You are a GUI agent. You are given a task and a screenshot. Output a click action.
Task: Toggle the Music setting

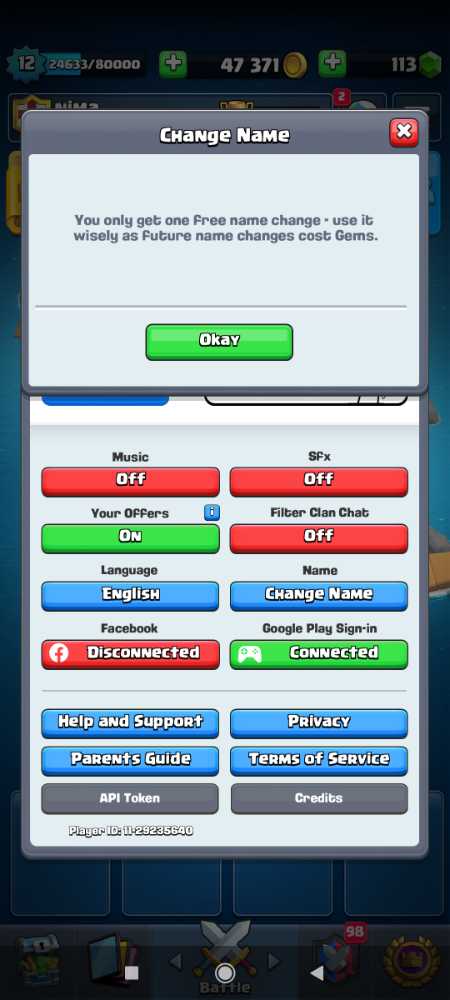tap(130, 481)
